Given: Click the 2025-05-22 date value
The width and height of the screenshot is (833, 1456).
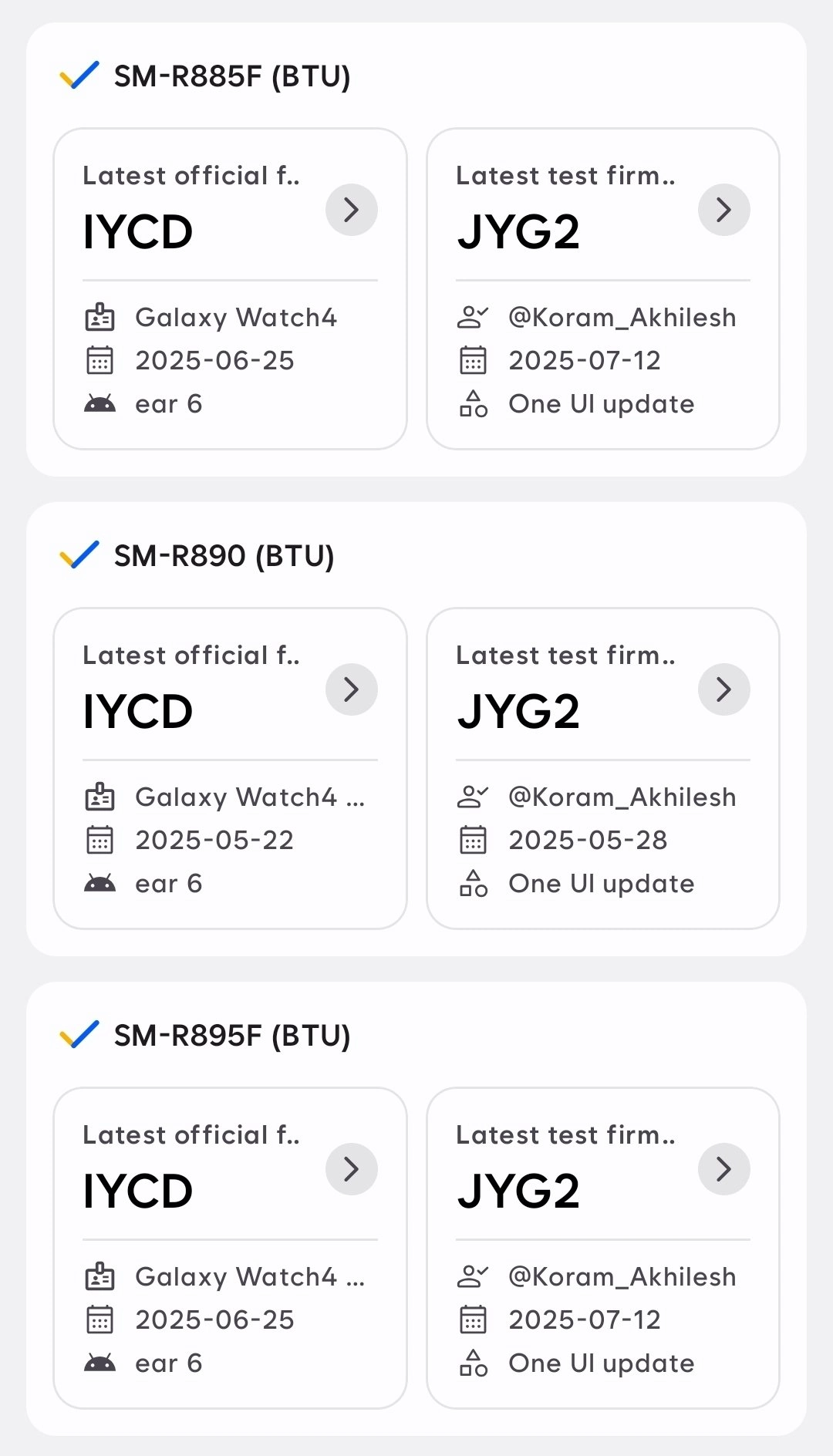Looking at the screenshot, I should 214,840.
